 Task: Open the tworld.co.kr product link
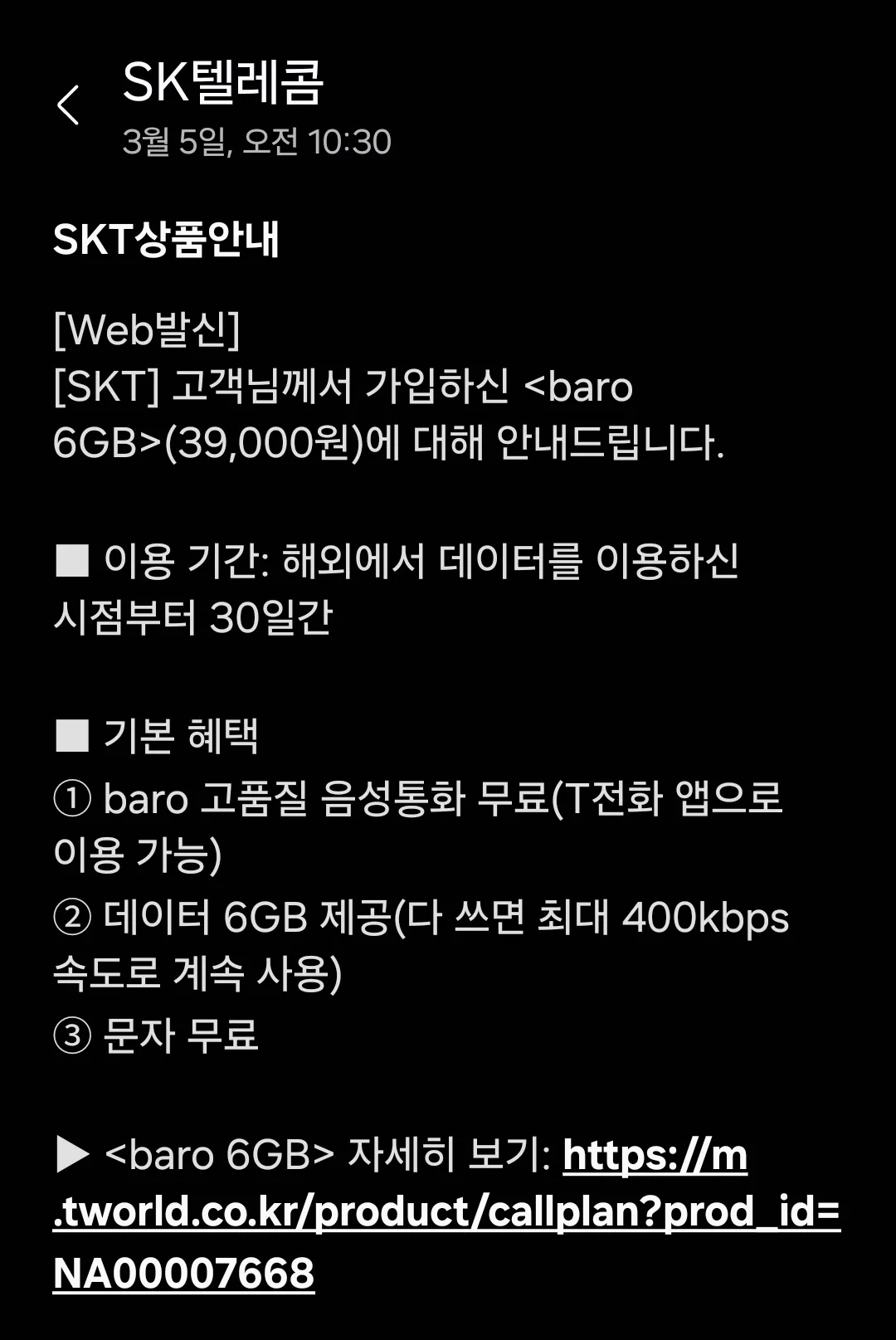448,1213
